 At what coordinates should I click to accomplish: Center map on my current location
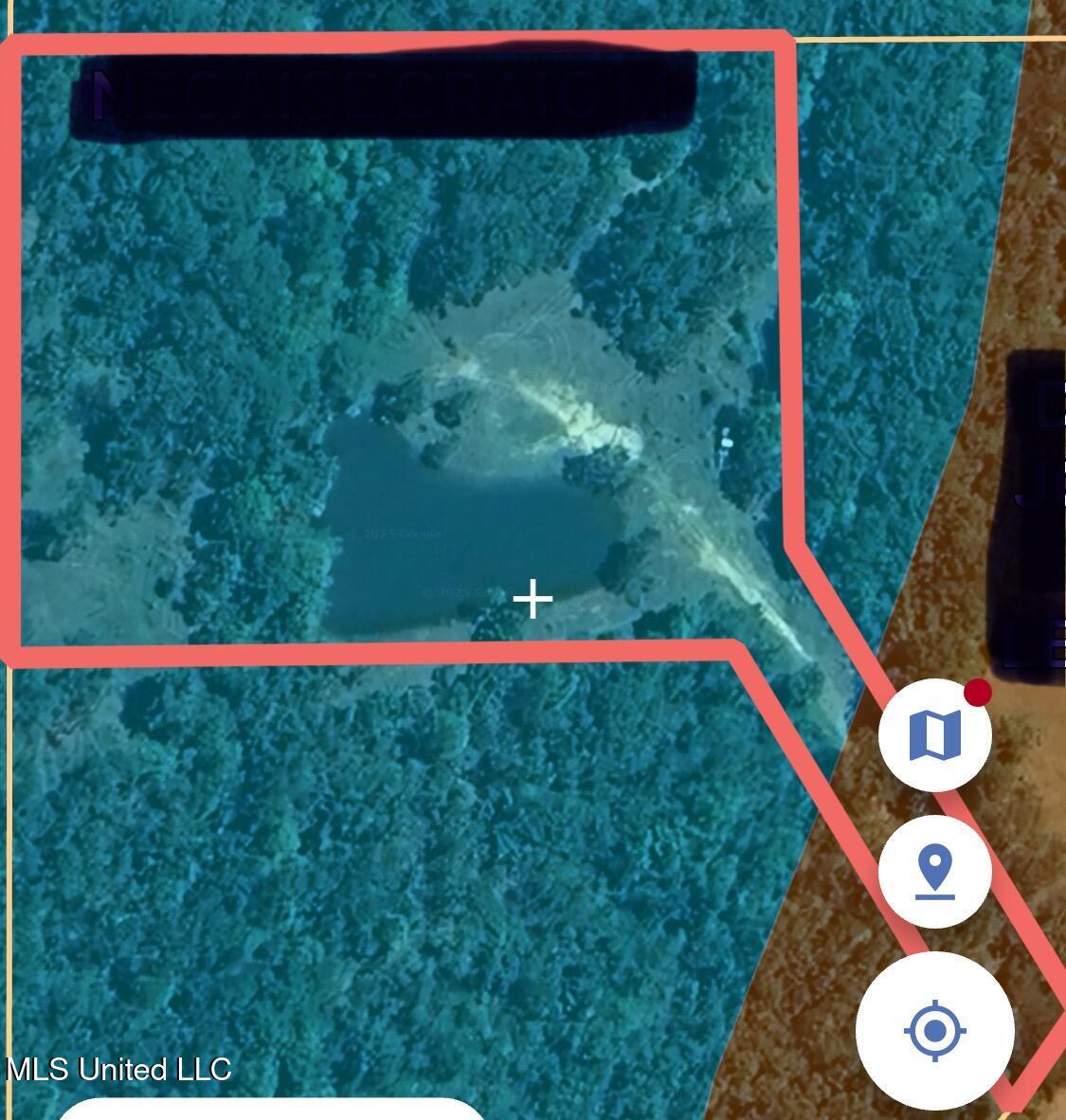pyautogui.click(x=935, y=1030)
